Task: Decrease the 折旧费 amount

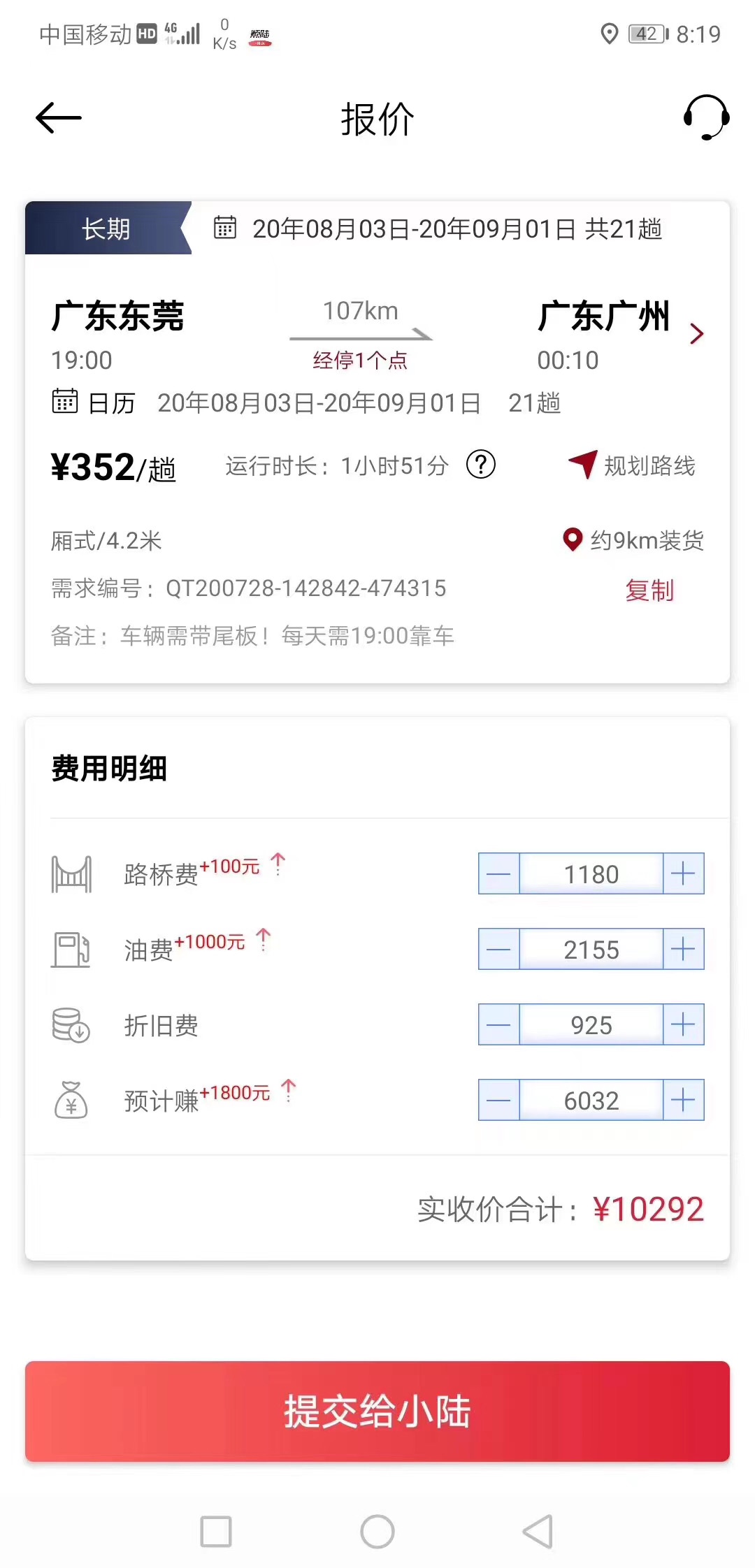Action: (498, 1024)
